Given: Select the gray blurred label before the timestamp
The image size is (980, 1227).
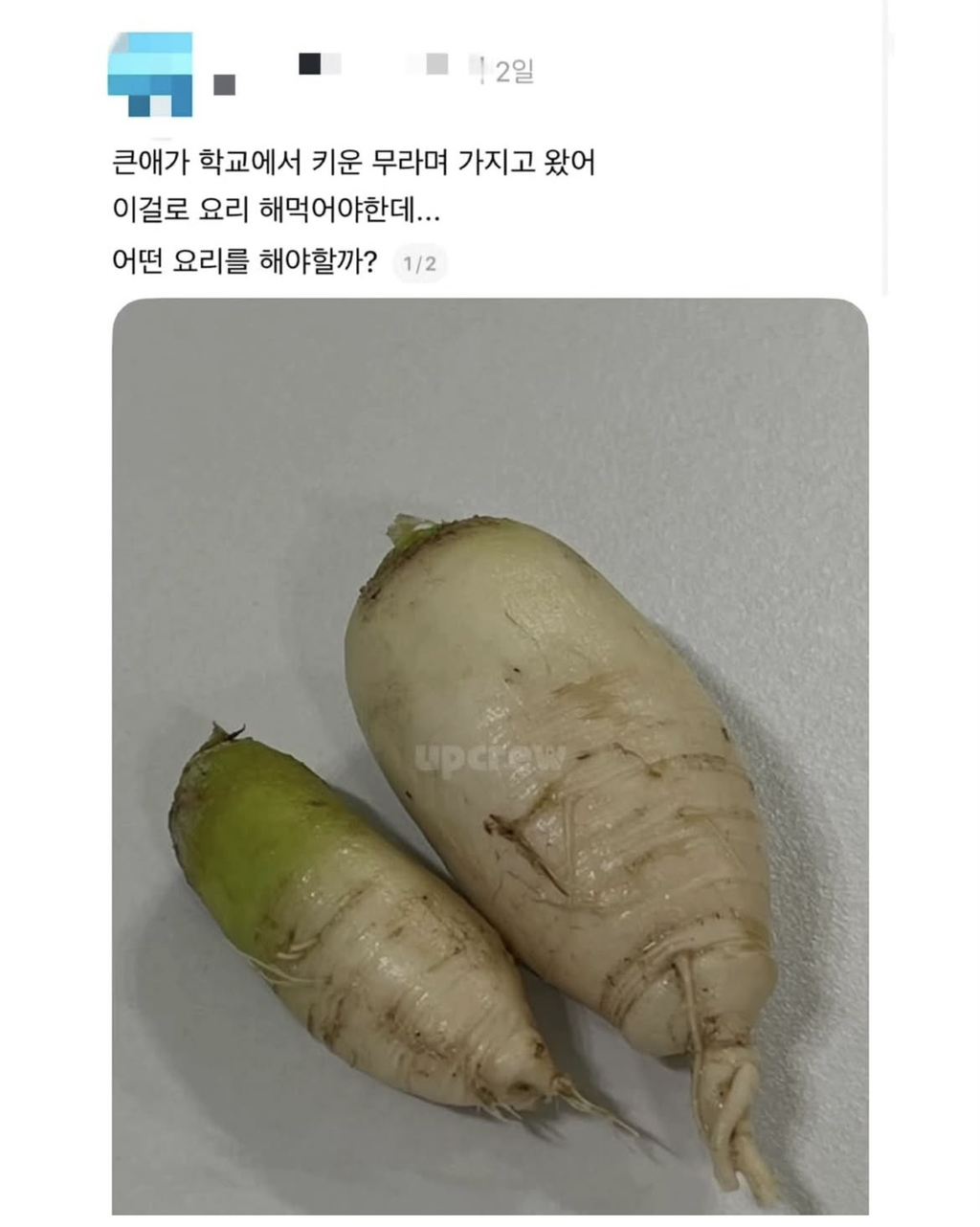Looking at the screenshot, I should [437, 65].
